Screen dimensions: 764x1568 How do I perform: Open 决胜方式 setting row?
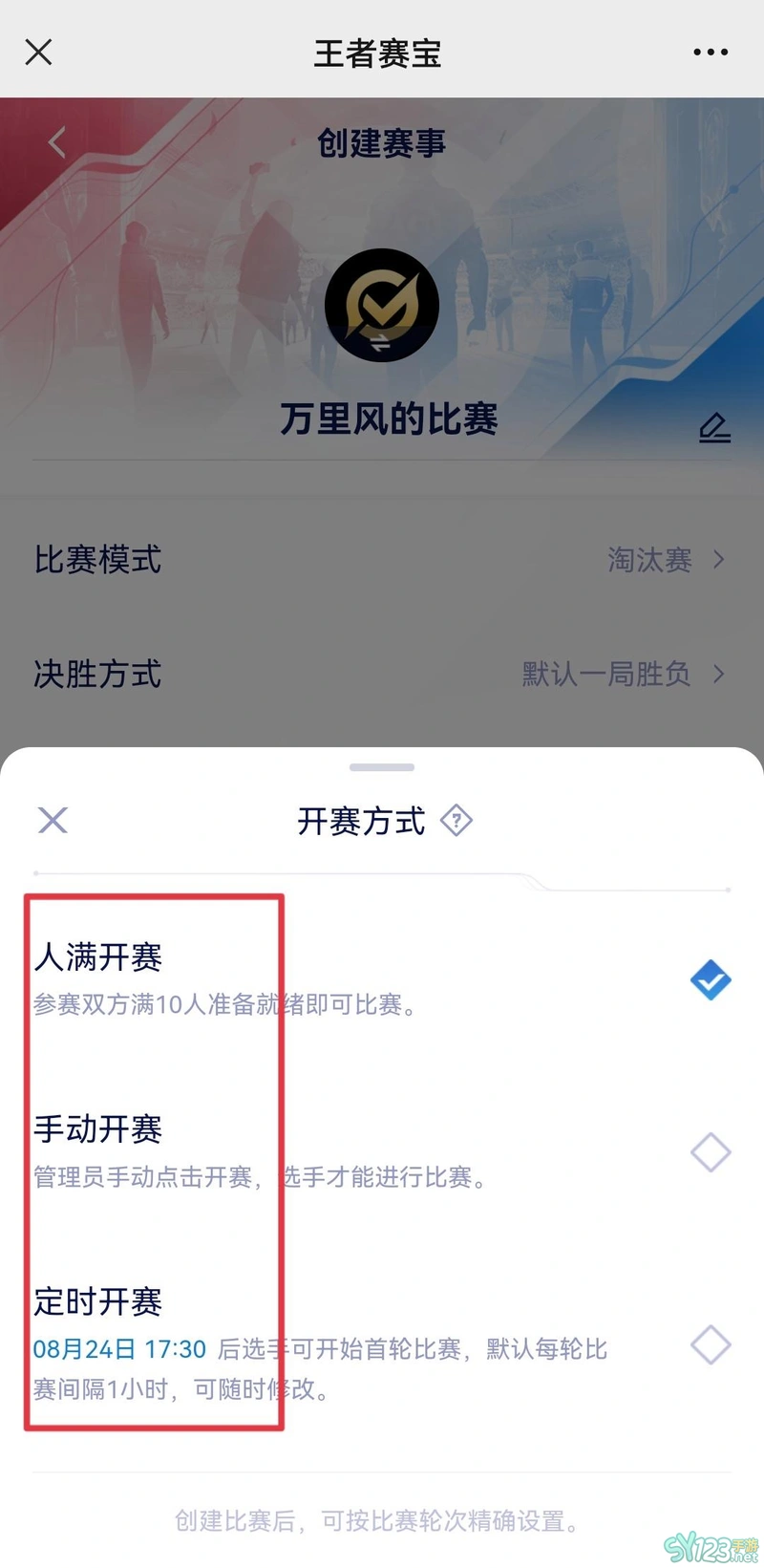382,674
